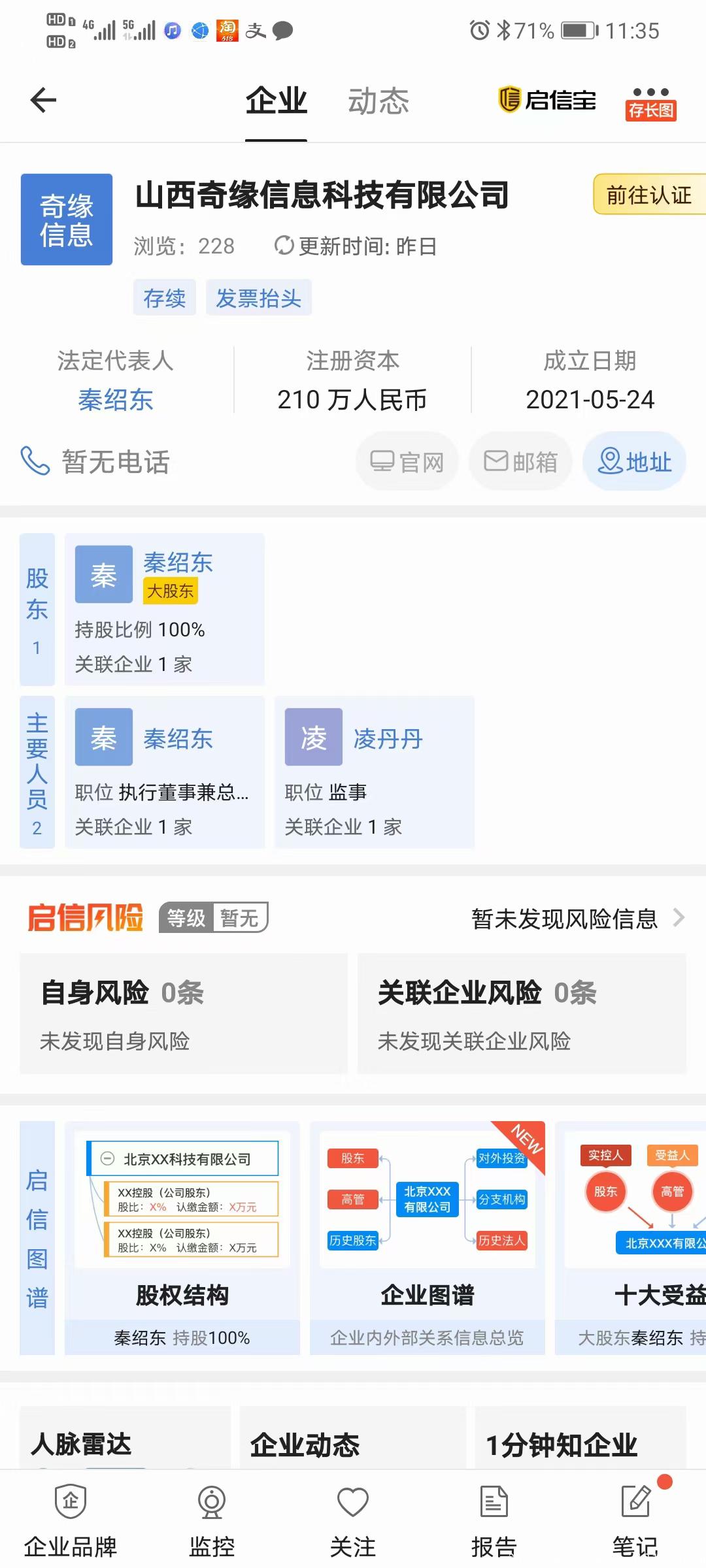This screenshot has width=706, height=1568.
Task: Open the 邮箱 email icon
Action: 520,461
